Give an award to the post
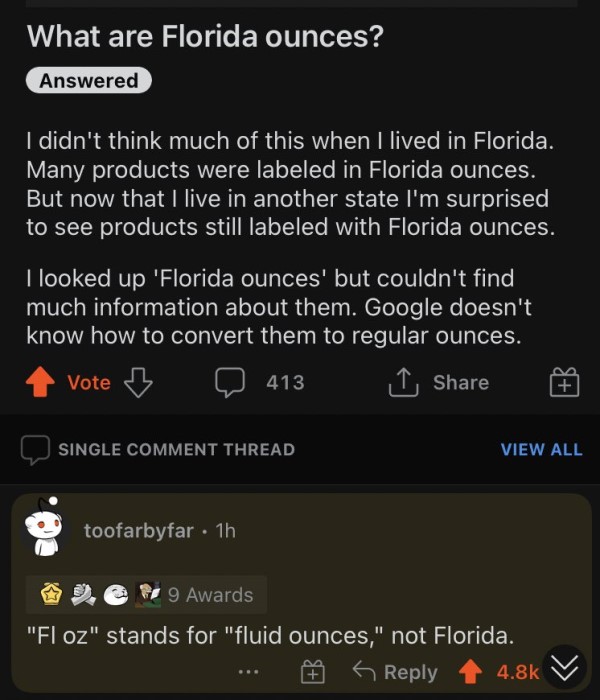This screenshot has height=700, width=600. coord(564,383)
